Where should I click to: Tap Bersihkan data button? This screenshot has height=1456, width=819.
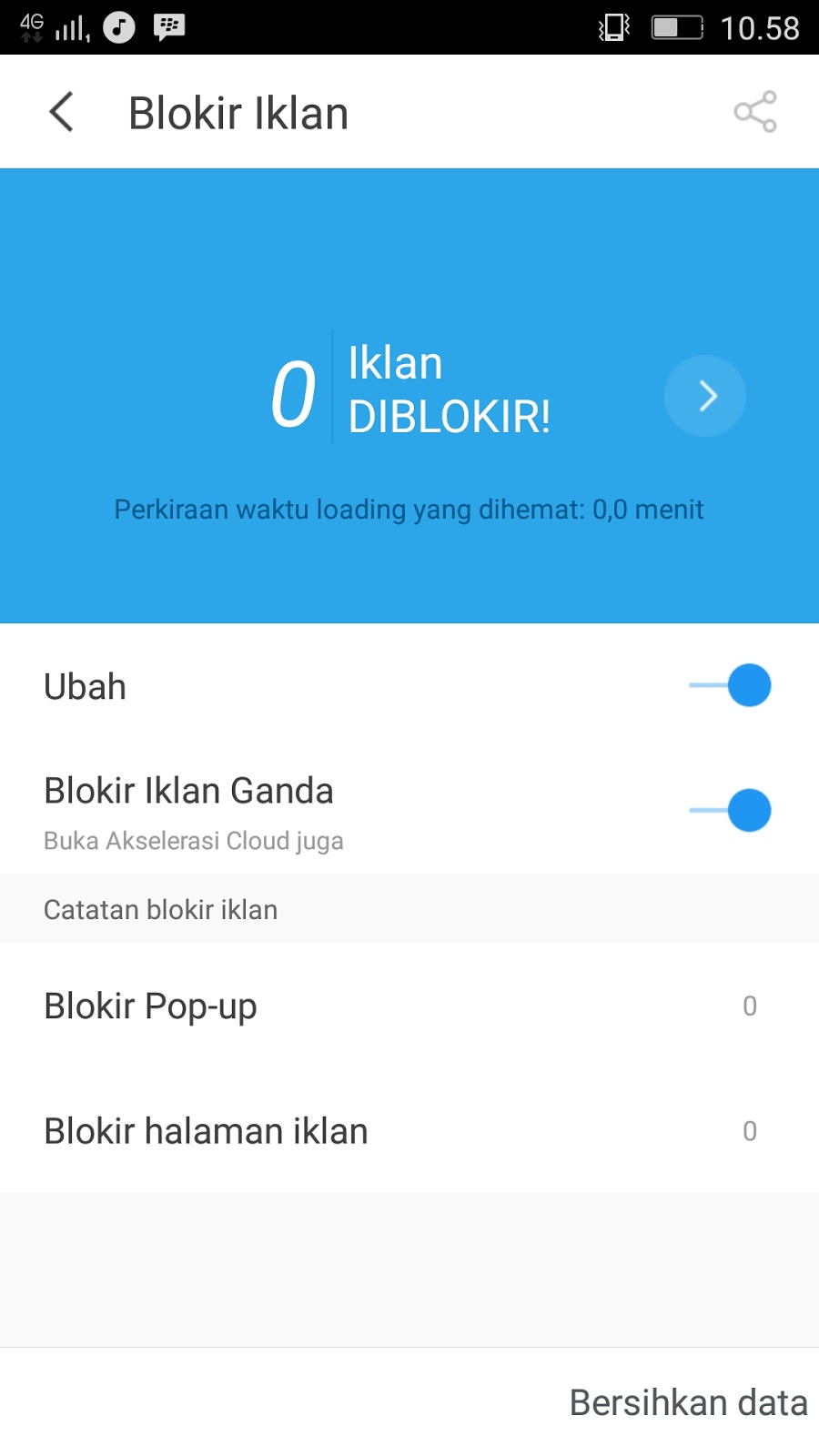688,1402
